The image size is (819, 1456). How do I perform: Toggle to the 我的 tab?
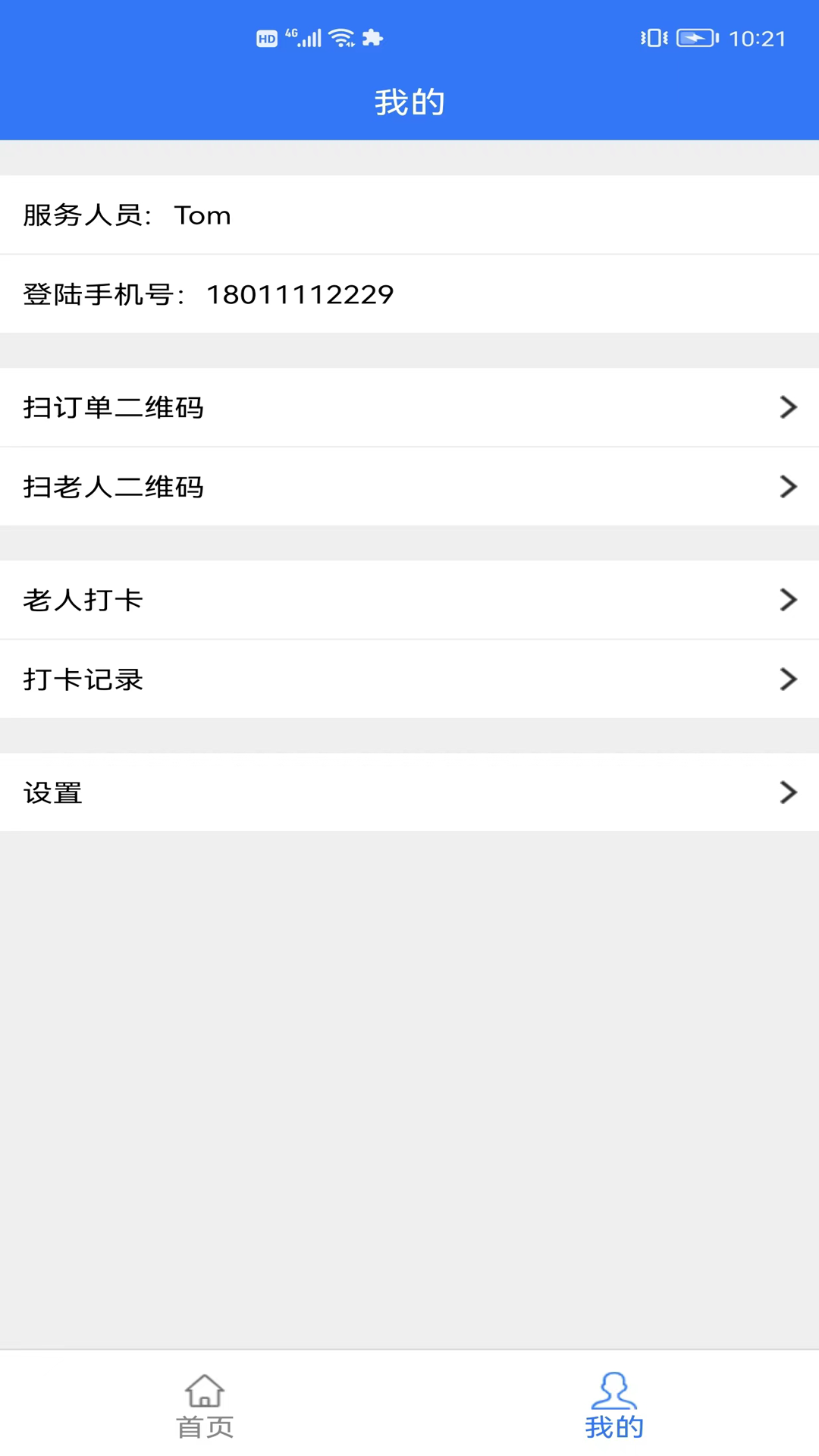pos(614,1410)
